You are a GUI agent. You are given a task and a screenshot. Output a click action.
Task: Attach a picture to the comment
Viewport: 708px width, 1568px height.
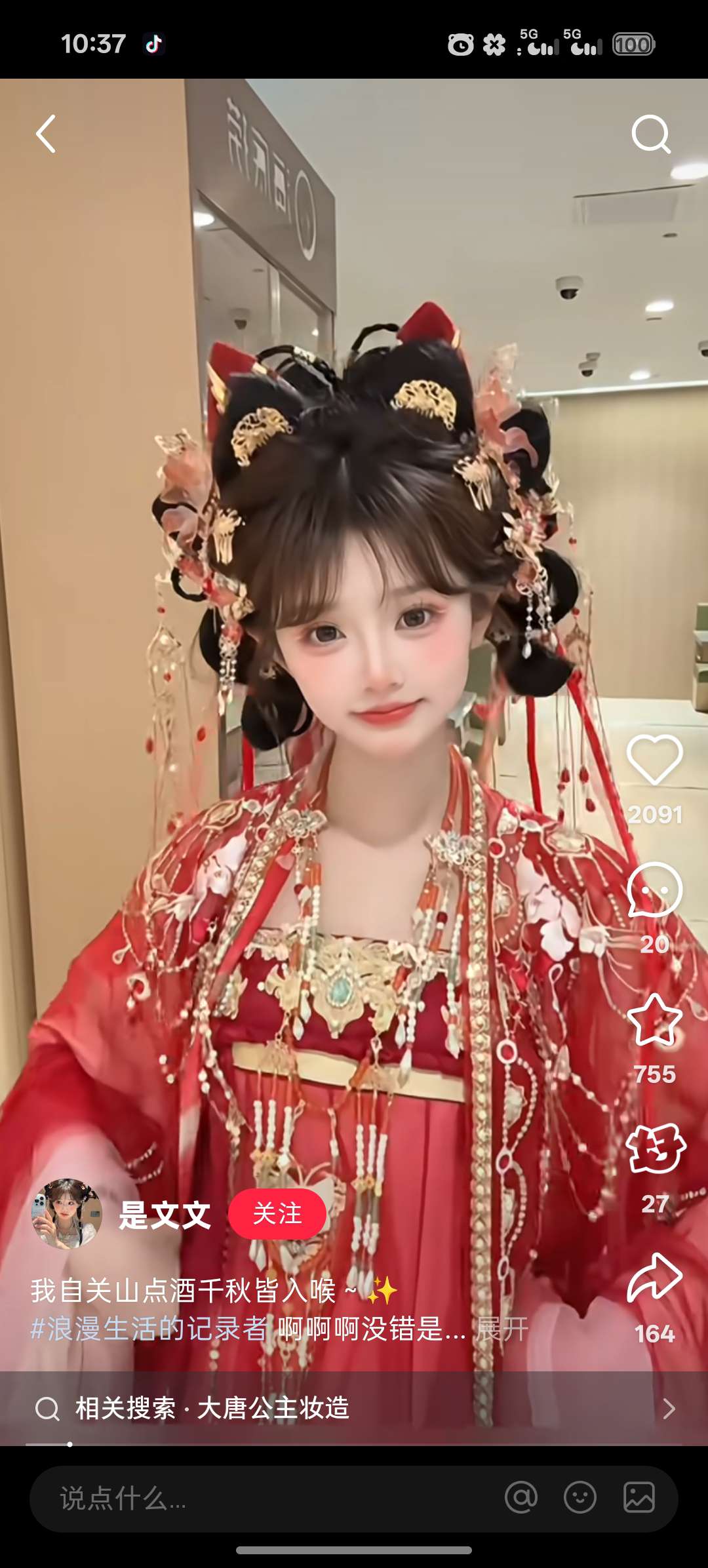pyautogui.click(x=639, y=1498)
